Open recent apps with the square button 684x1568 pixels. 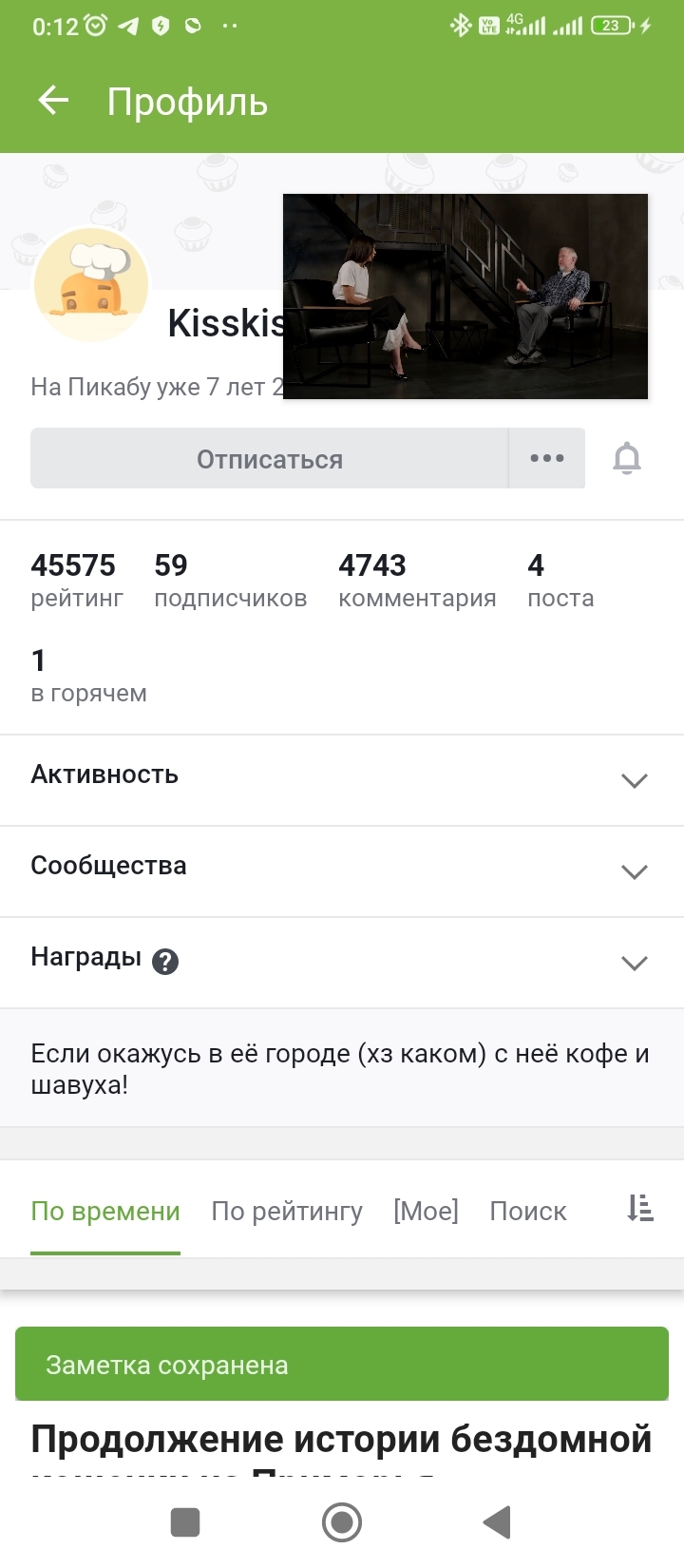tap(185, 1521)
